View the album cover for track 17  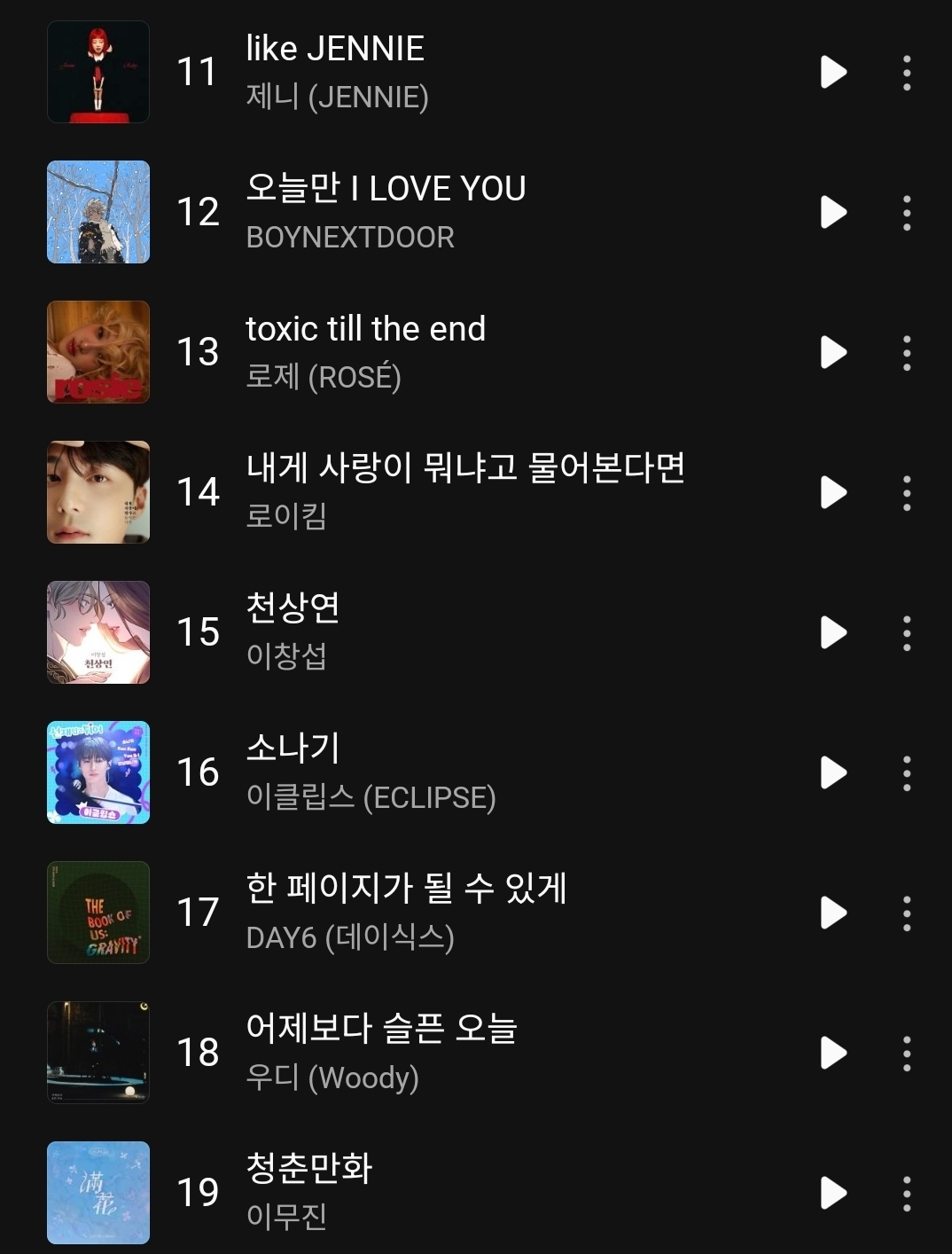98,913
